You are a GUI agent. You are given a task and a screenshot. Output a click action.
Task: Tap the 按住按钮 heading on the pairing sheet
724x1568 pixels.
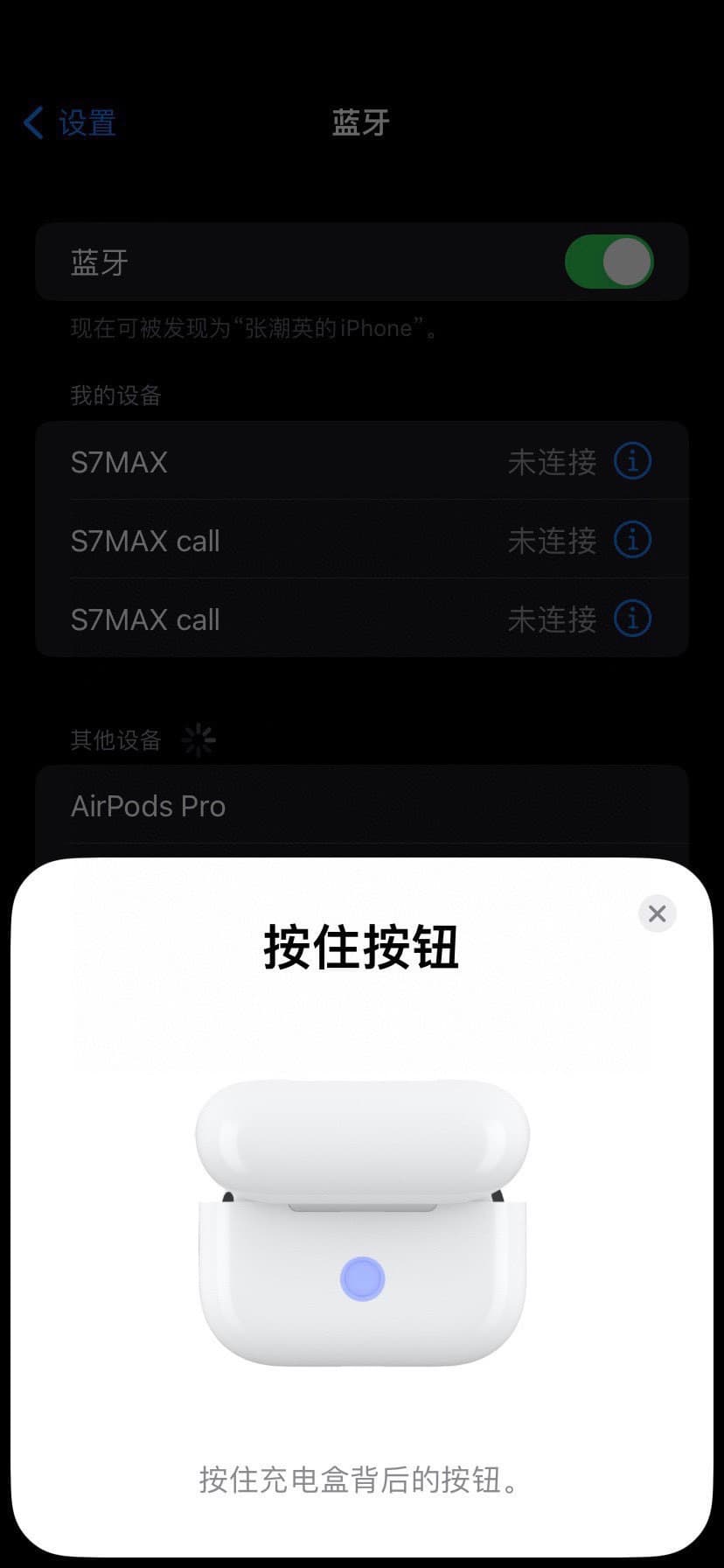coord(360,947)
